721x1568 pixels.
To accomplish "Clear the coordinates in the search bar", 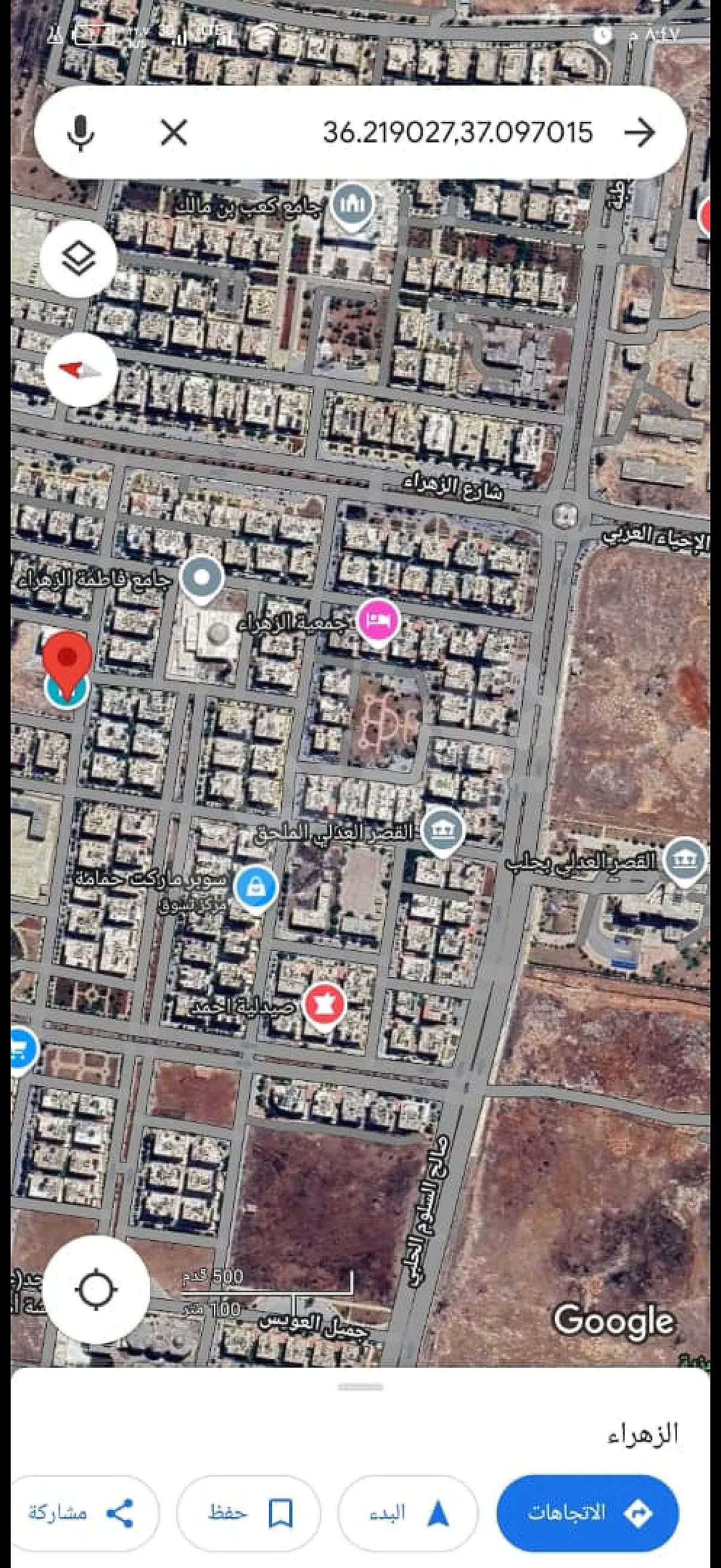I will coord(173,132).
